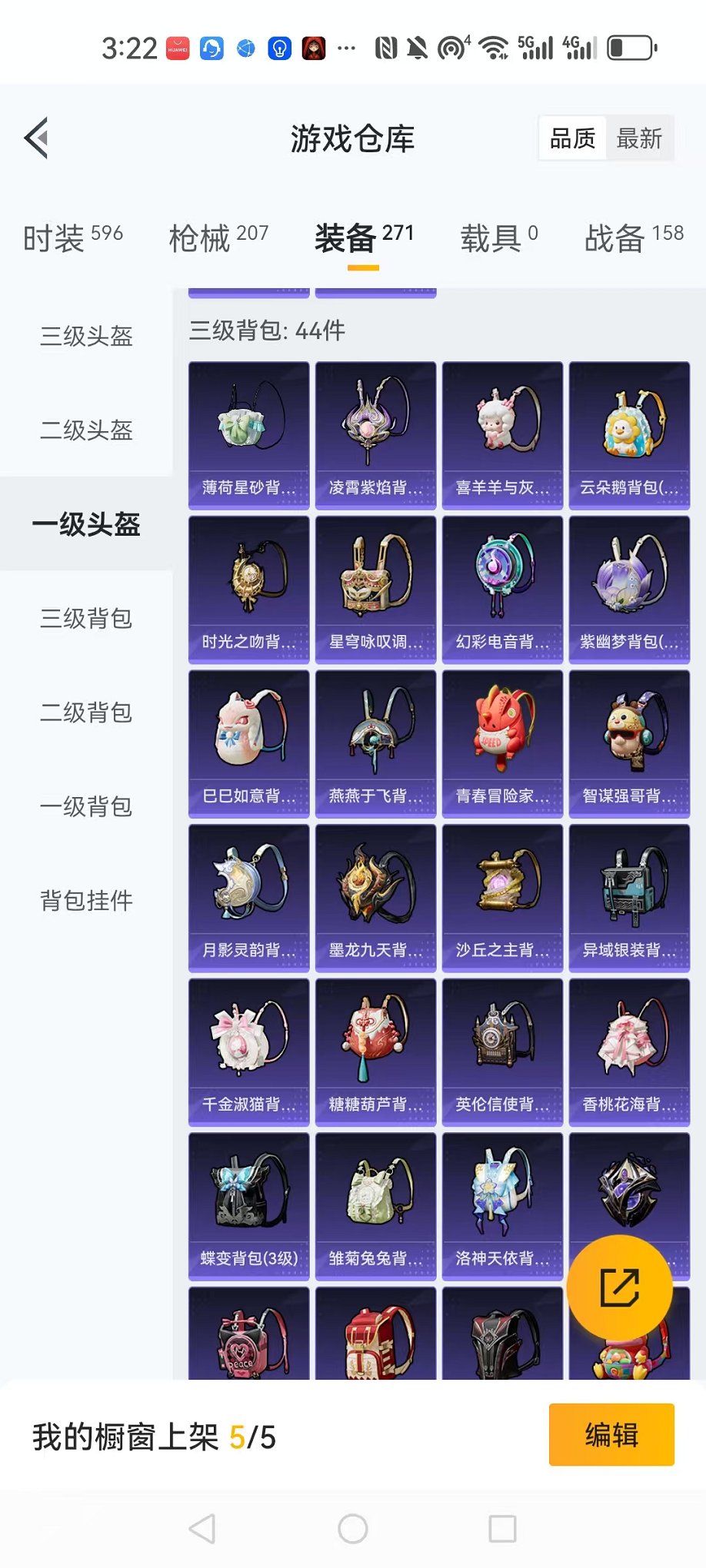Screen dimensions: 706x1568
Task: Select 二级背包 in the side list
Action: 86,713
